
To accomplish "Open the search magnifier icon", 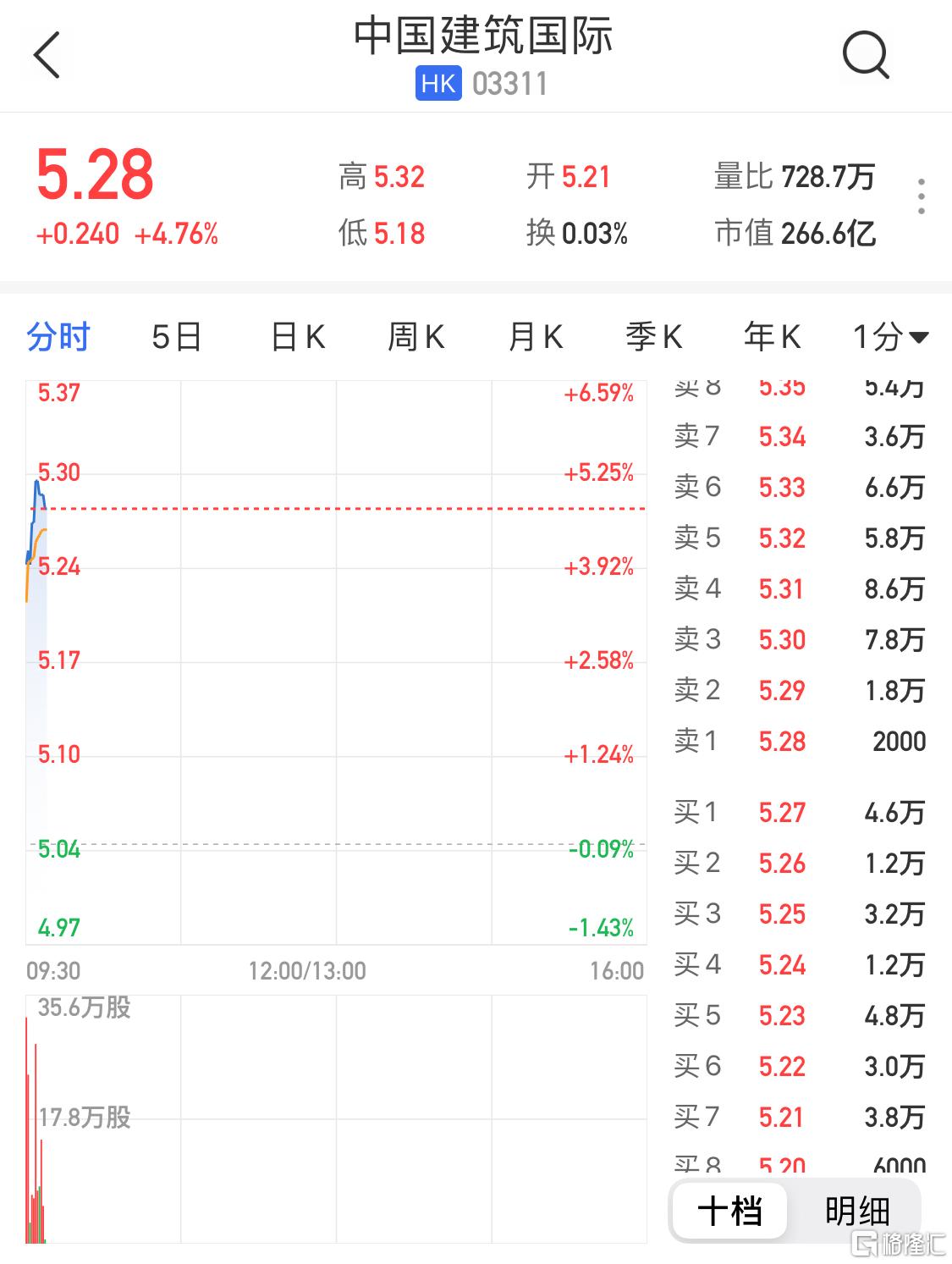I will pos(865,56).
